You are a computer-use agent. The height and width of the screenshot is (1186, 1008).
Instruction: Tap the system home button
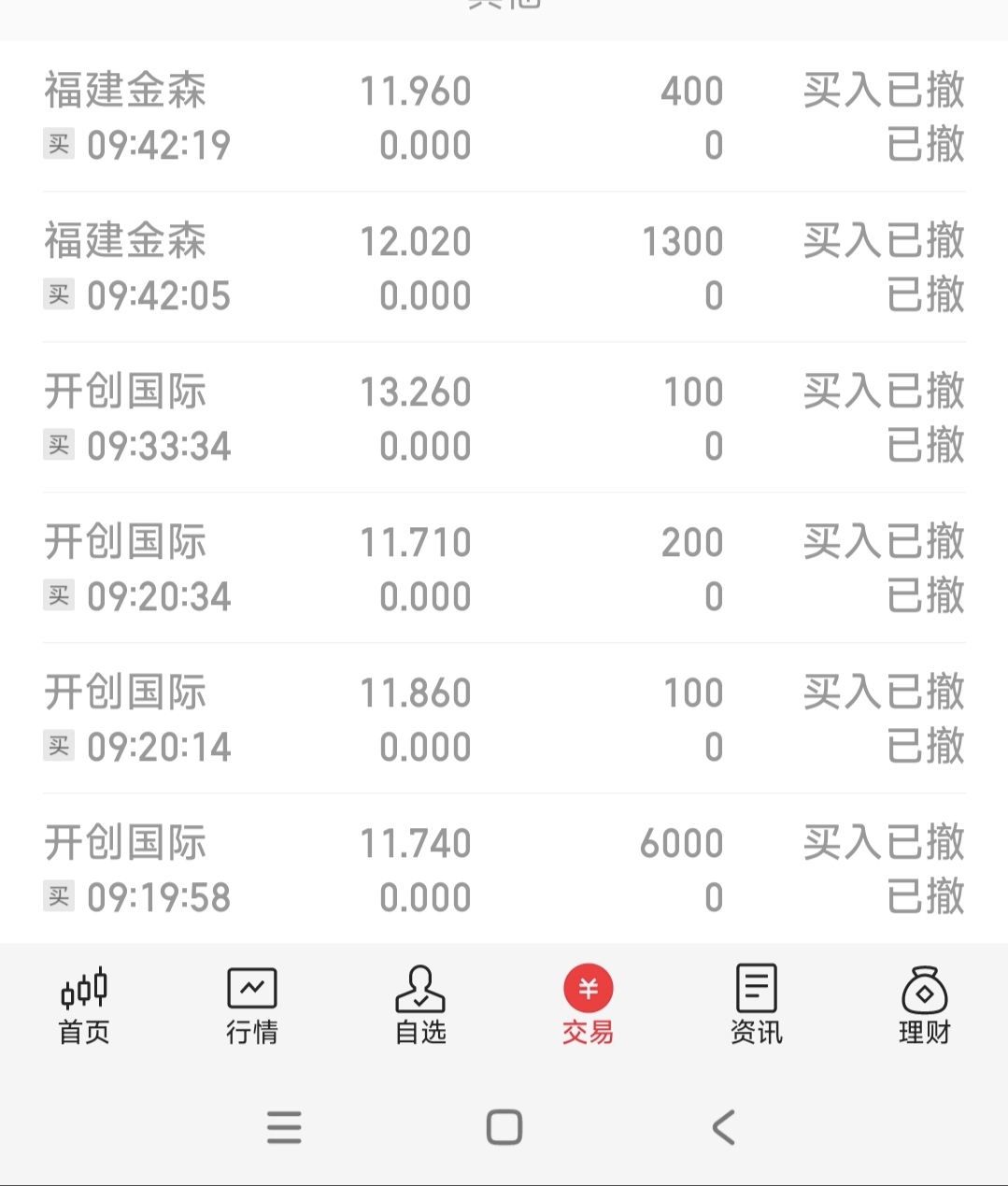pyautogui.click(x=504, y=1127)
